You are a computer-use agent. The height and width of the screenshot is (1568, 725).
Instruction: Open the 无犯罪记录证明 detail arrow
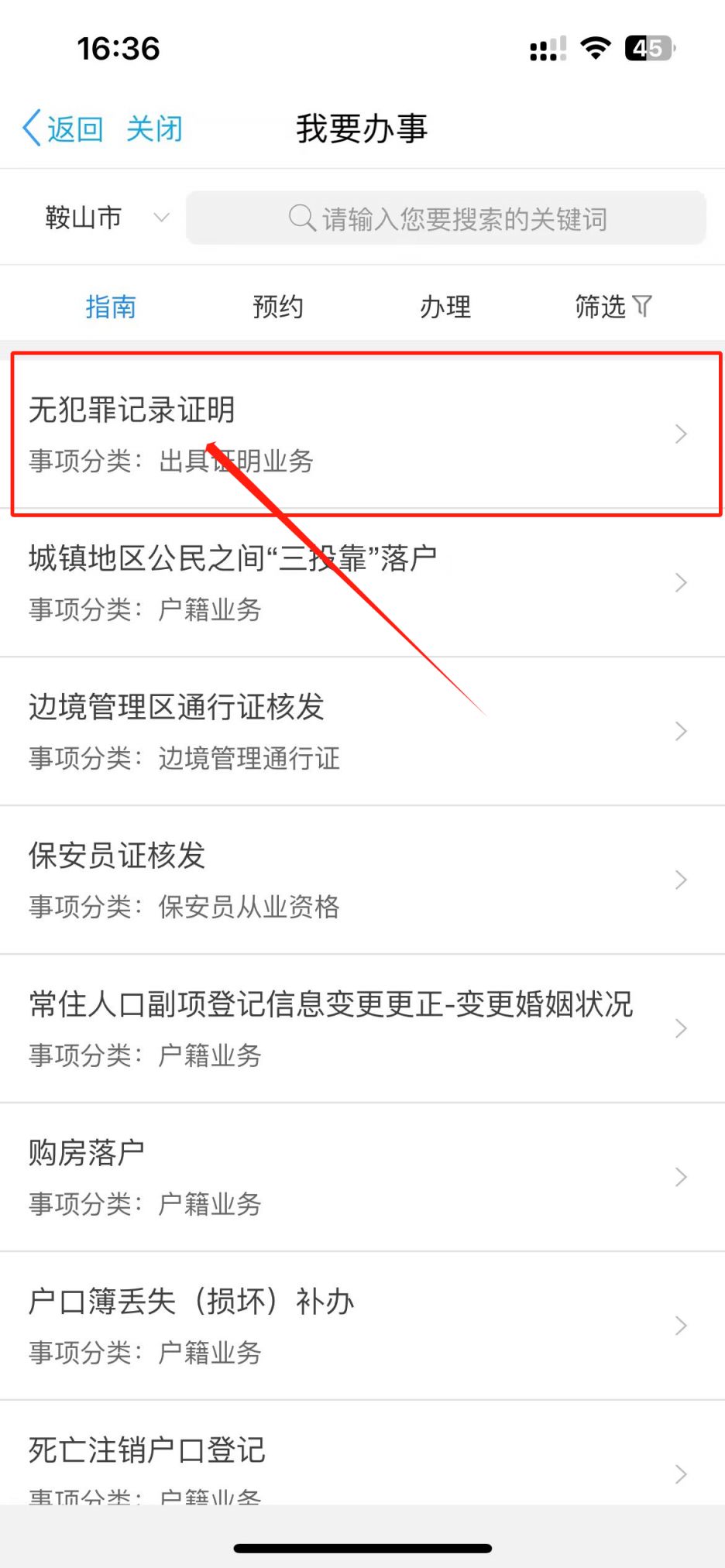coord(680,434)
